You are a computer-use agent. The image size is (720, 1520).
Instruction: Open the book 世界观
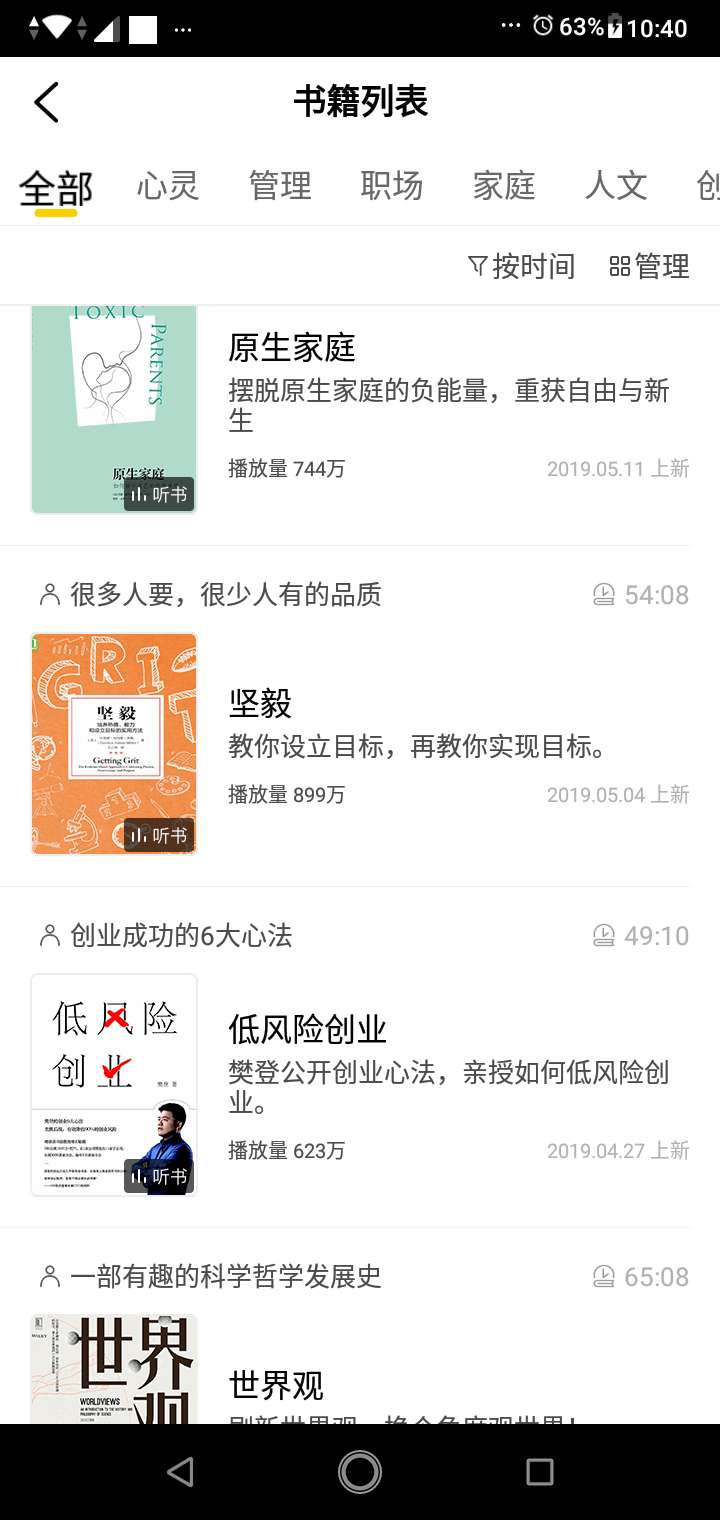(x=276, y=1385)
